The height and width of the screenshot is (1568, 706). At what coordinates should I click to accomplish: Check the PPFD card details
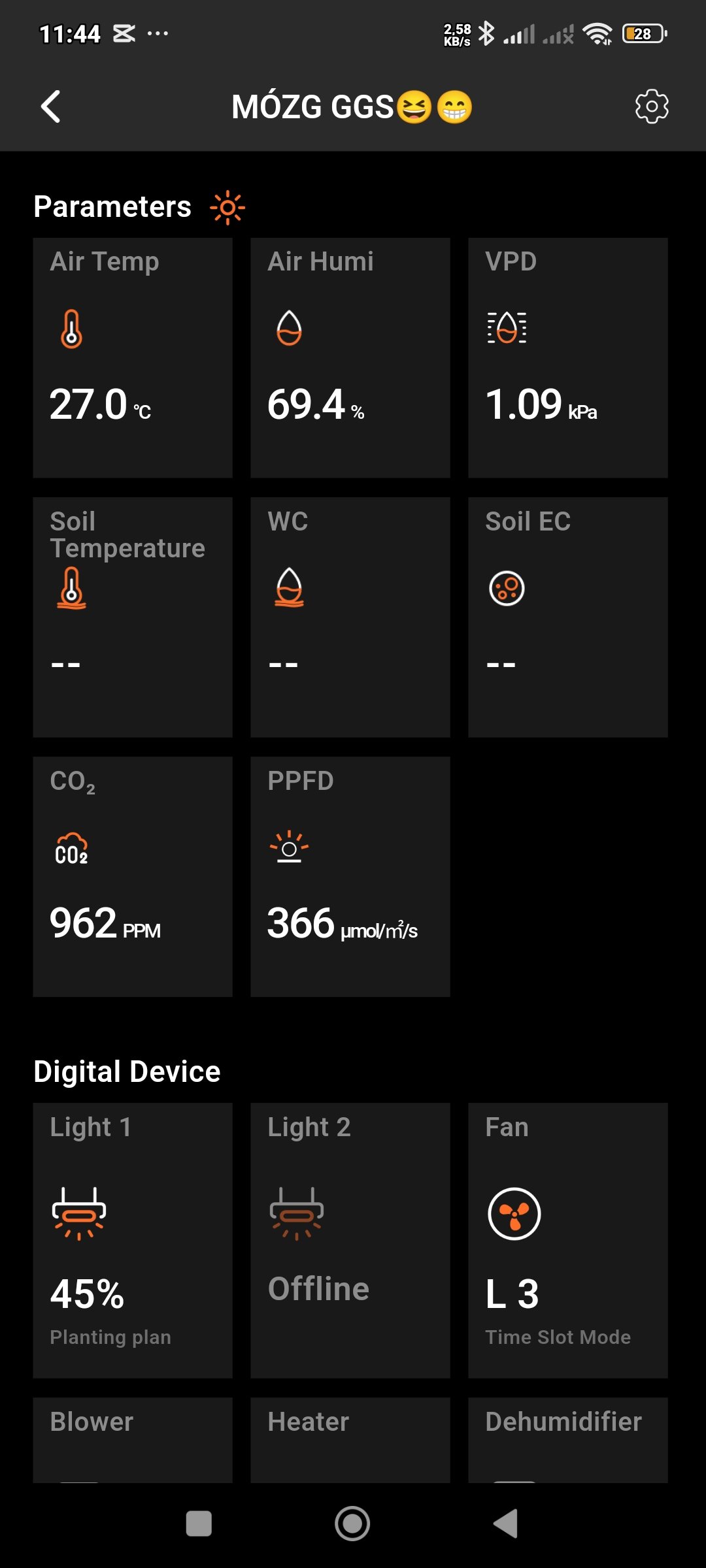pyautogui.click(x=350, y=876)
